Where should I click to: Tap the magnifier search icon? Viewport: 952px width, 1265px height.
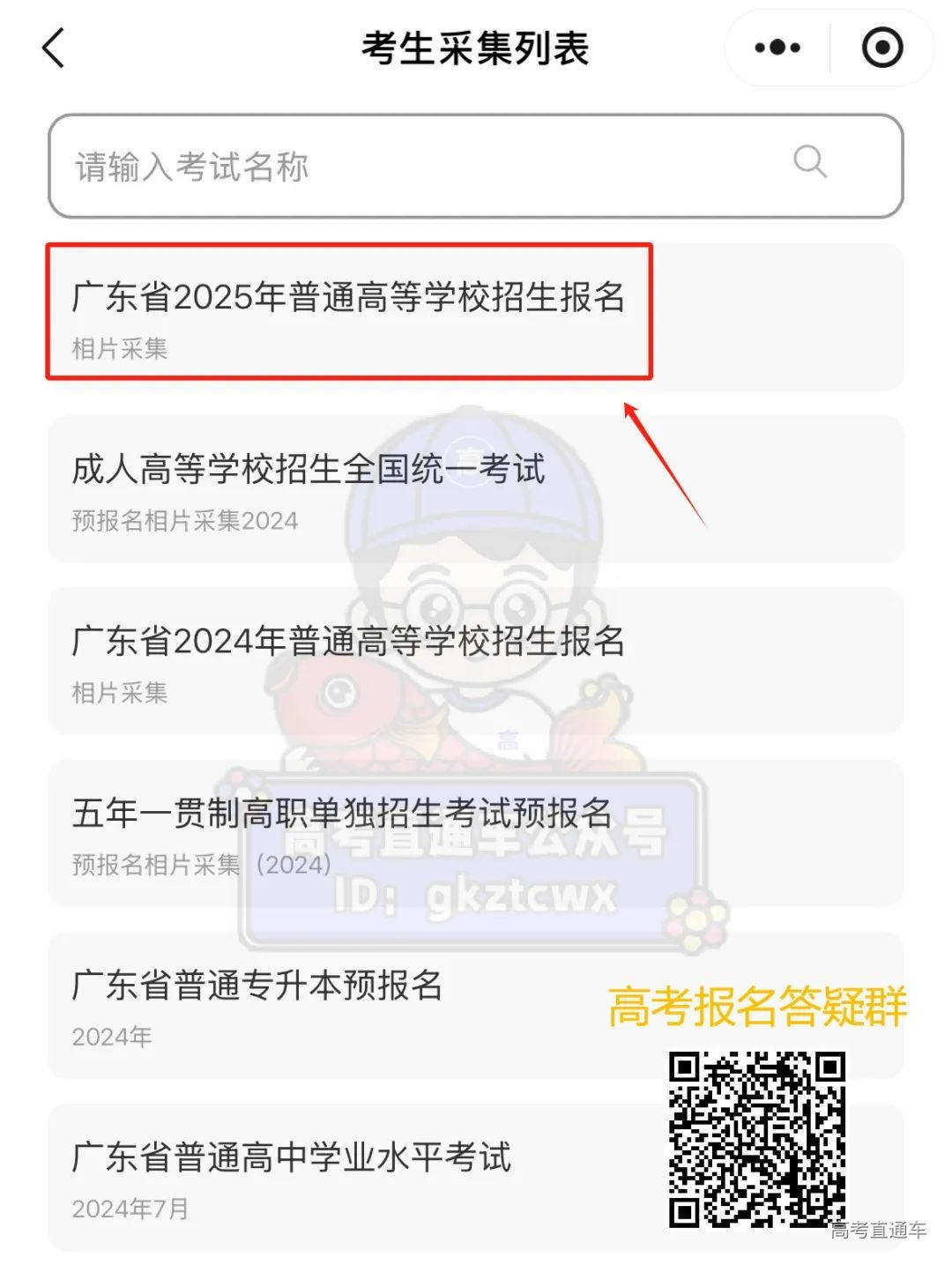(809, 162)
